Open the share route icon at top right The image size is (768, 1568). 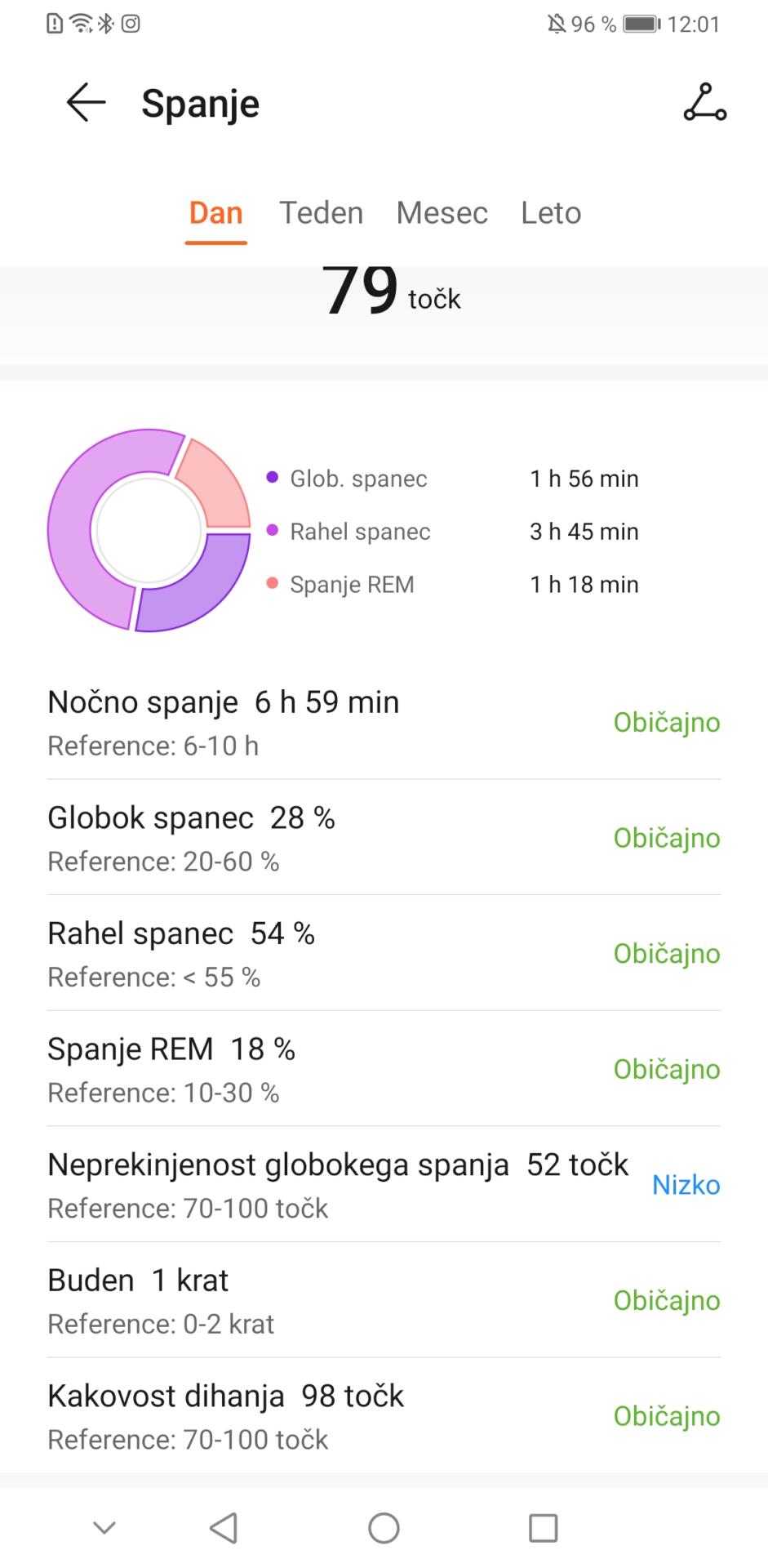pos(704,103)
